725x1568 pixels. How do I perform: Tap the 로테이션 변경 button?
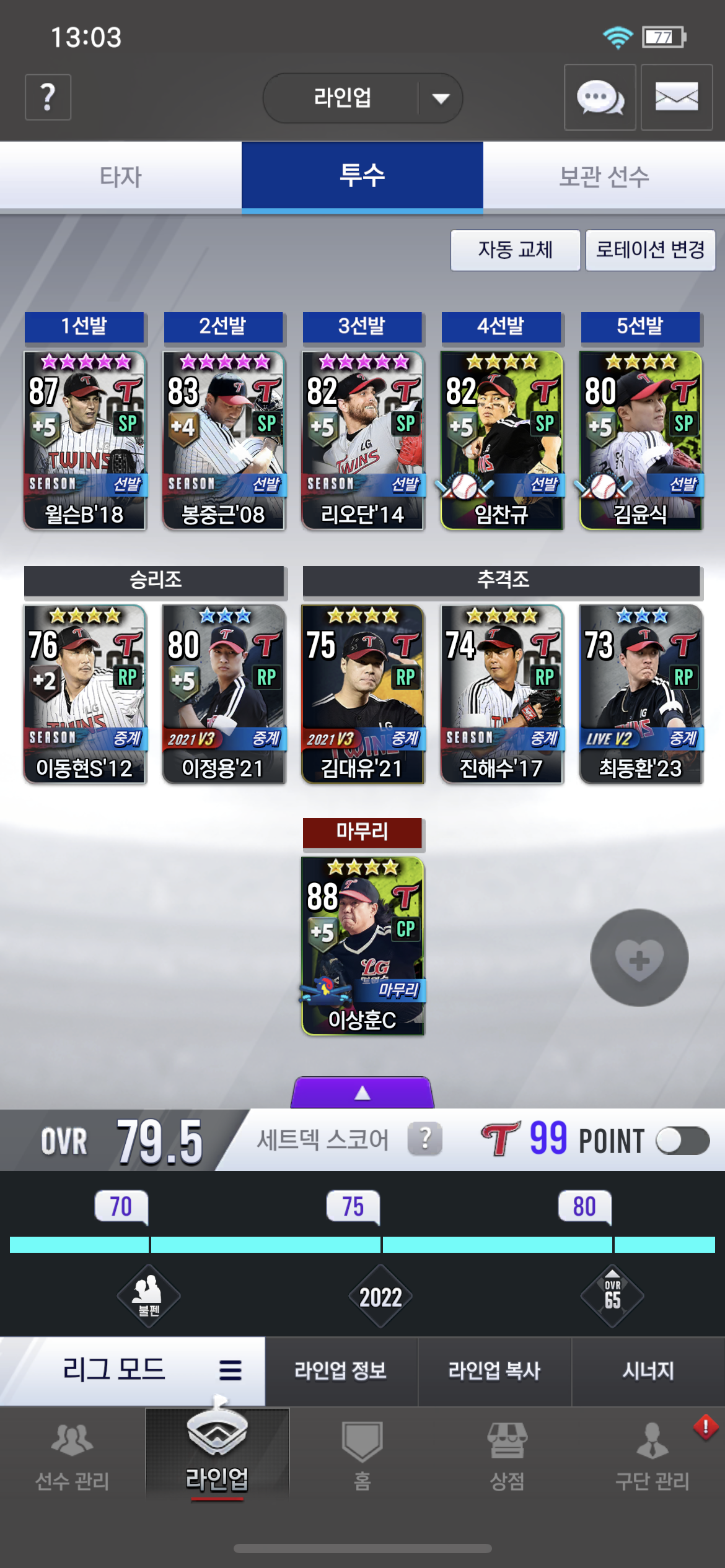(651, 250)
